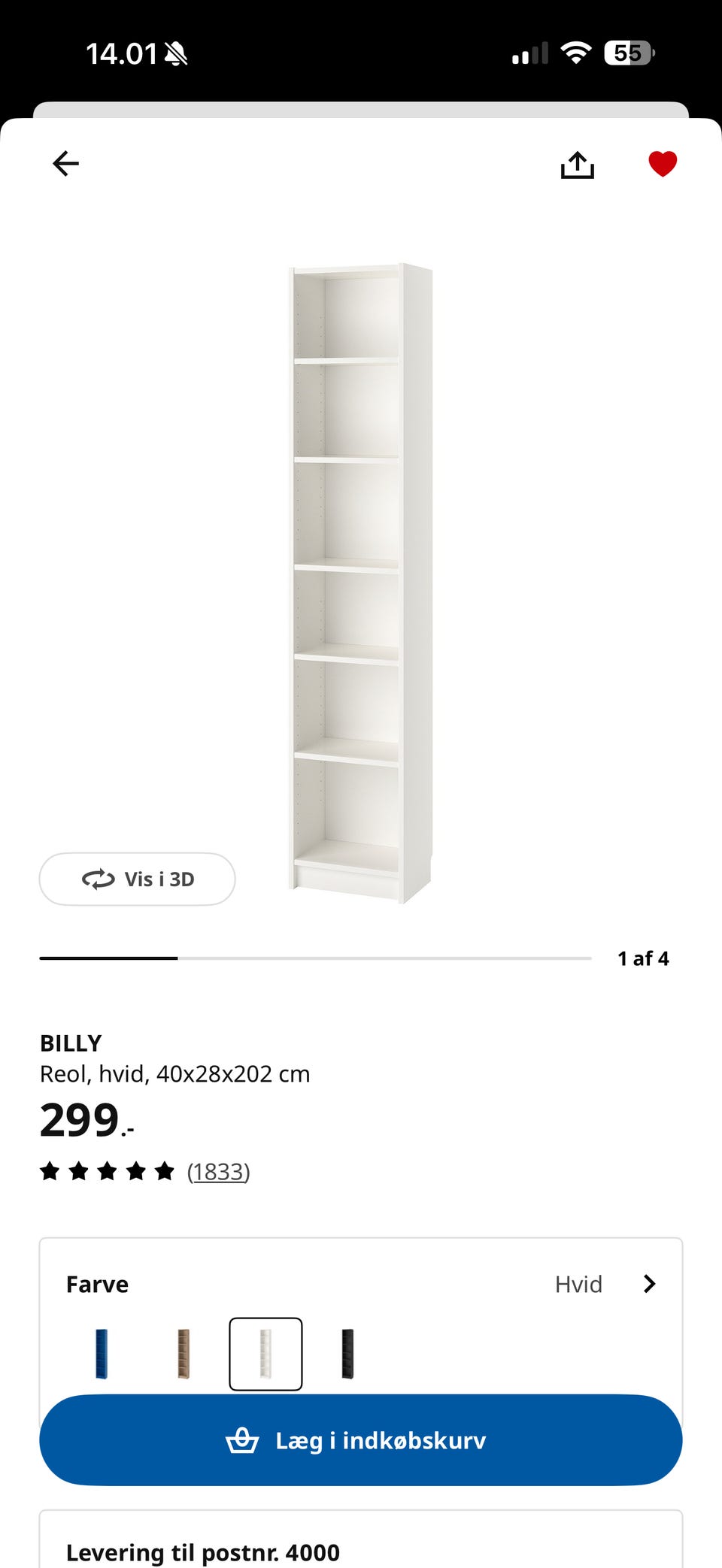The image size is (722, 1568).
Task: Tap the muted notifications bell icon
Action: coord(174,53)
